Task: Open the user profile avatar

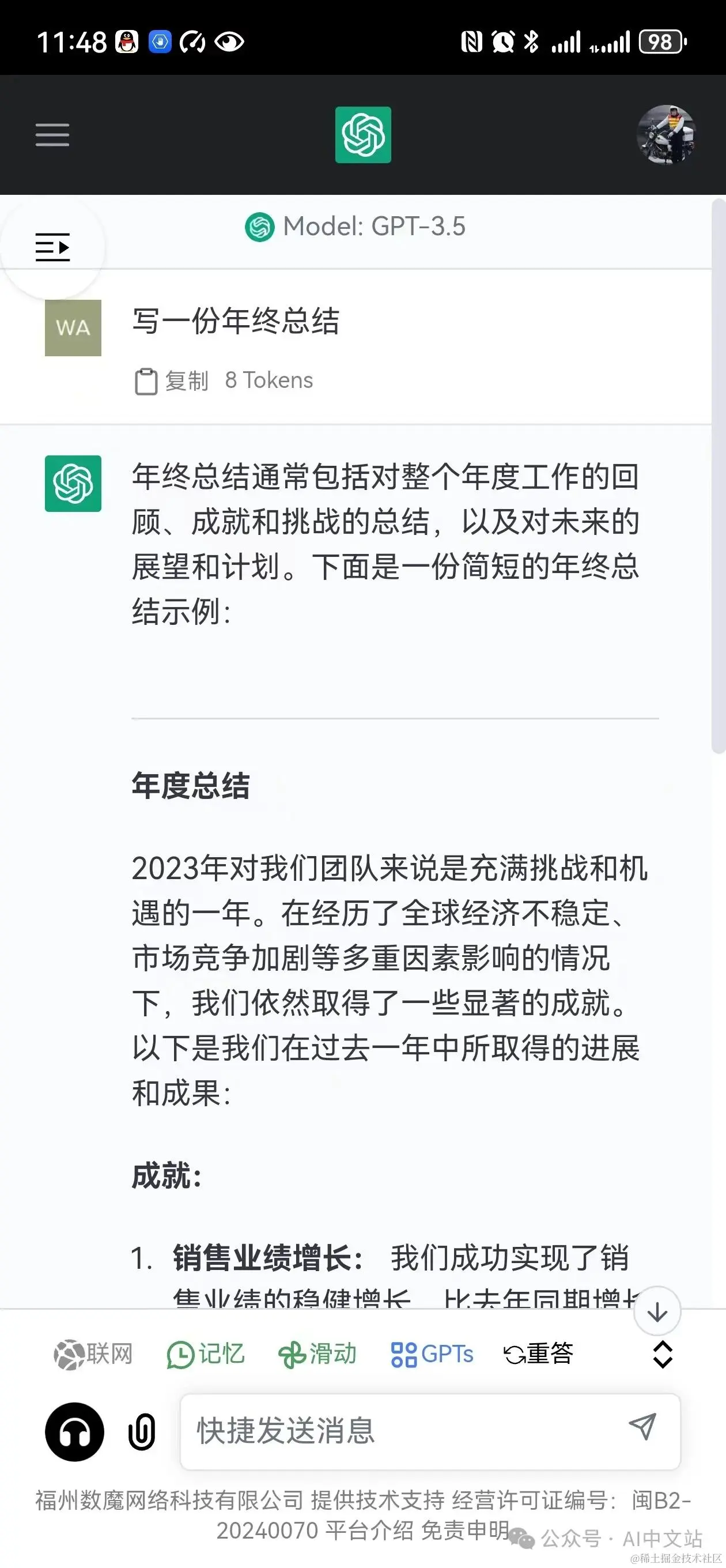Action: point(665,134)
